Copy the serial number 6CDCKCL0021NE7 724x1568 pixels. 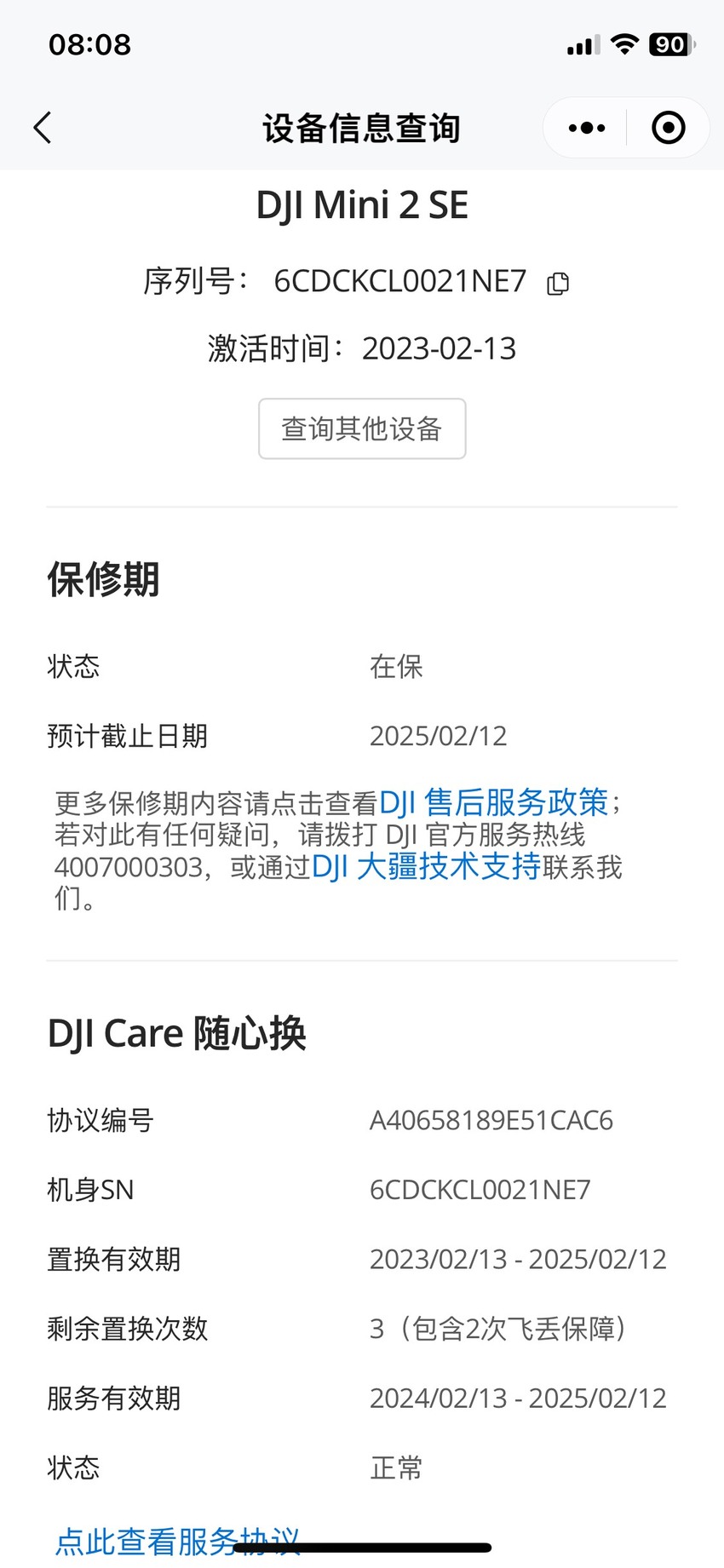tap(558, 283)
